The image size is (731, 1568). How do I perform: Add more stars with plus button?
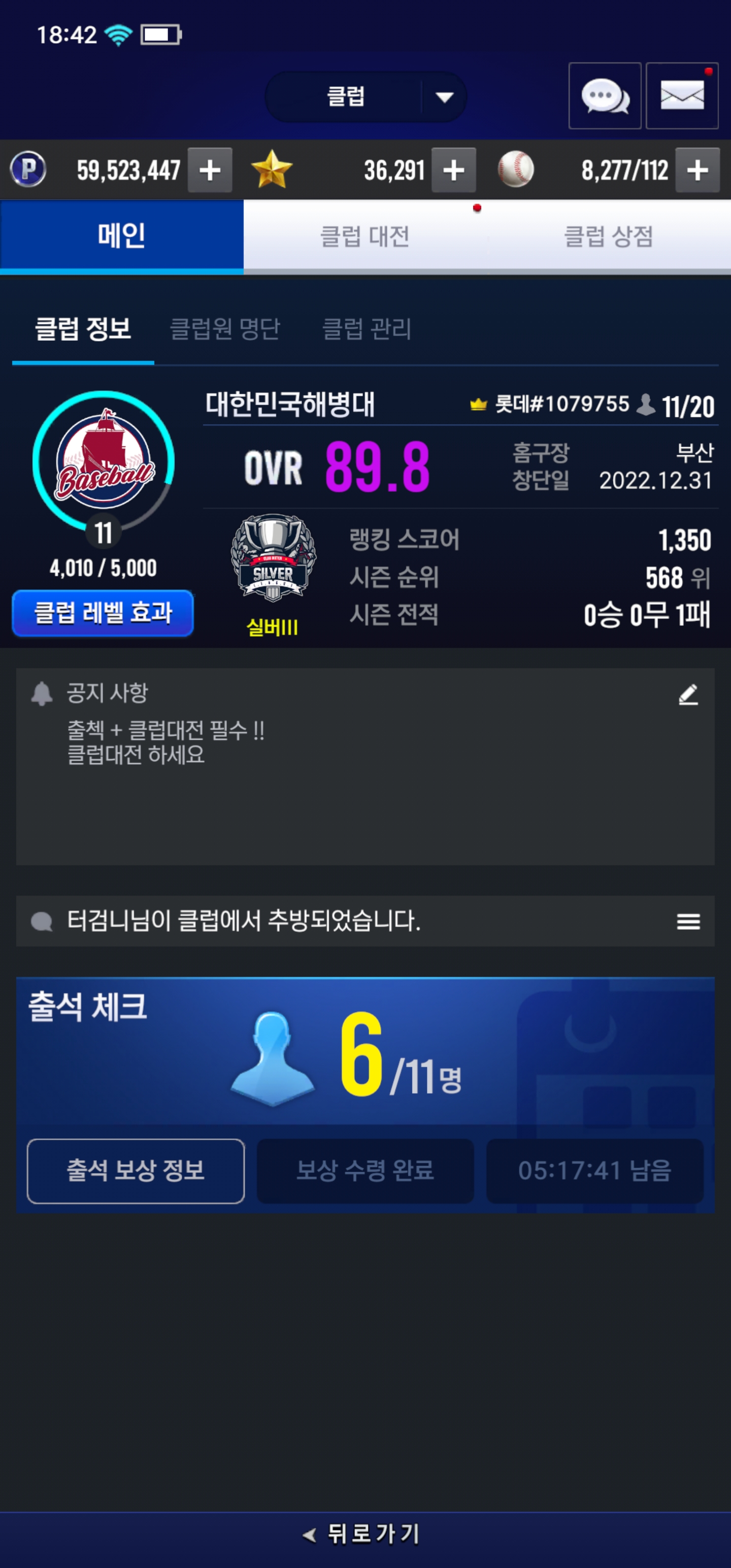[x=453, y=171]
